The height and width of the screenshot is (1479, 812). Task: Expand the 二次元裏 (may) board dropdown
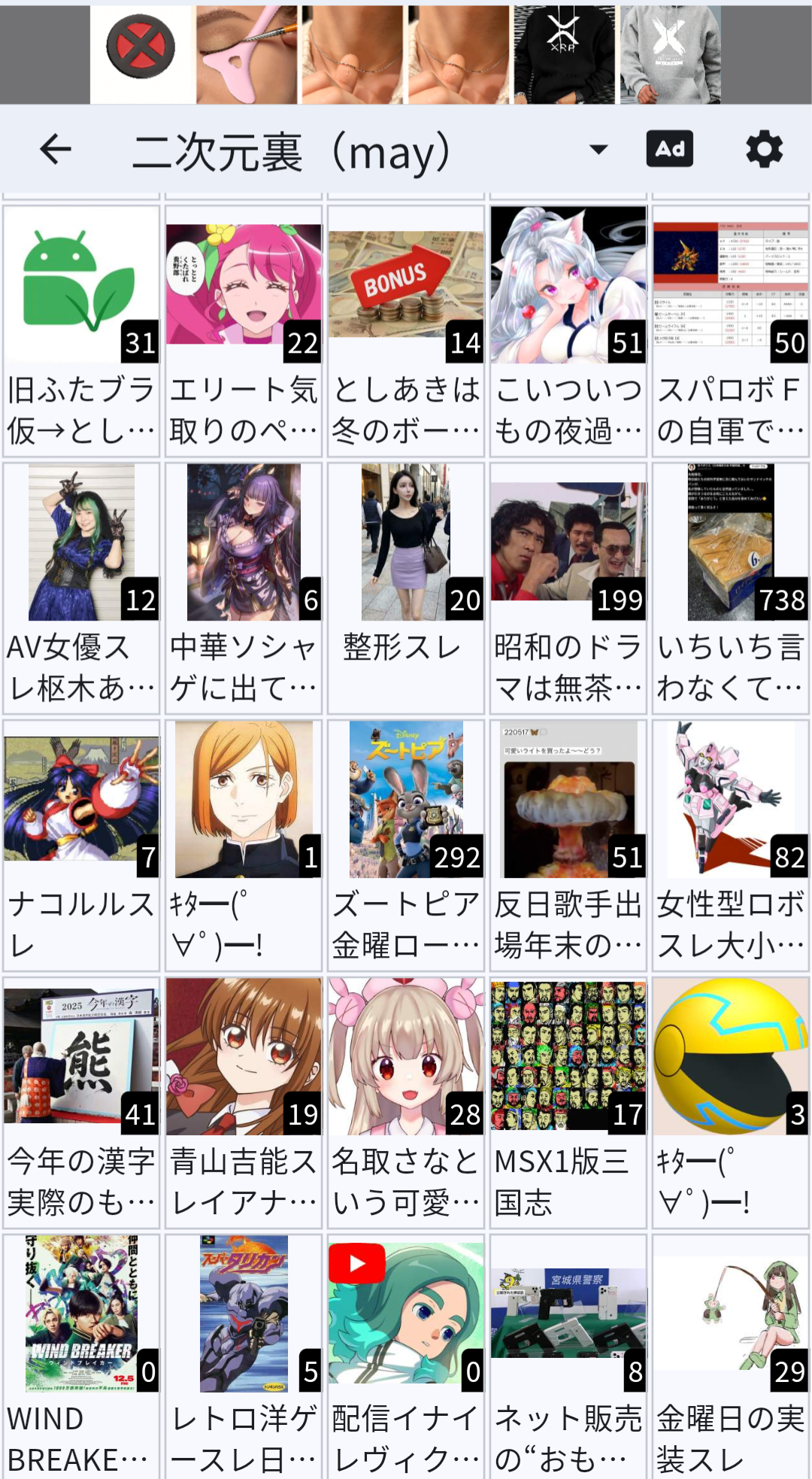(598, 150)
